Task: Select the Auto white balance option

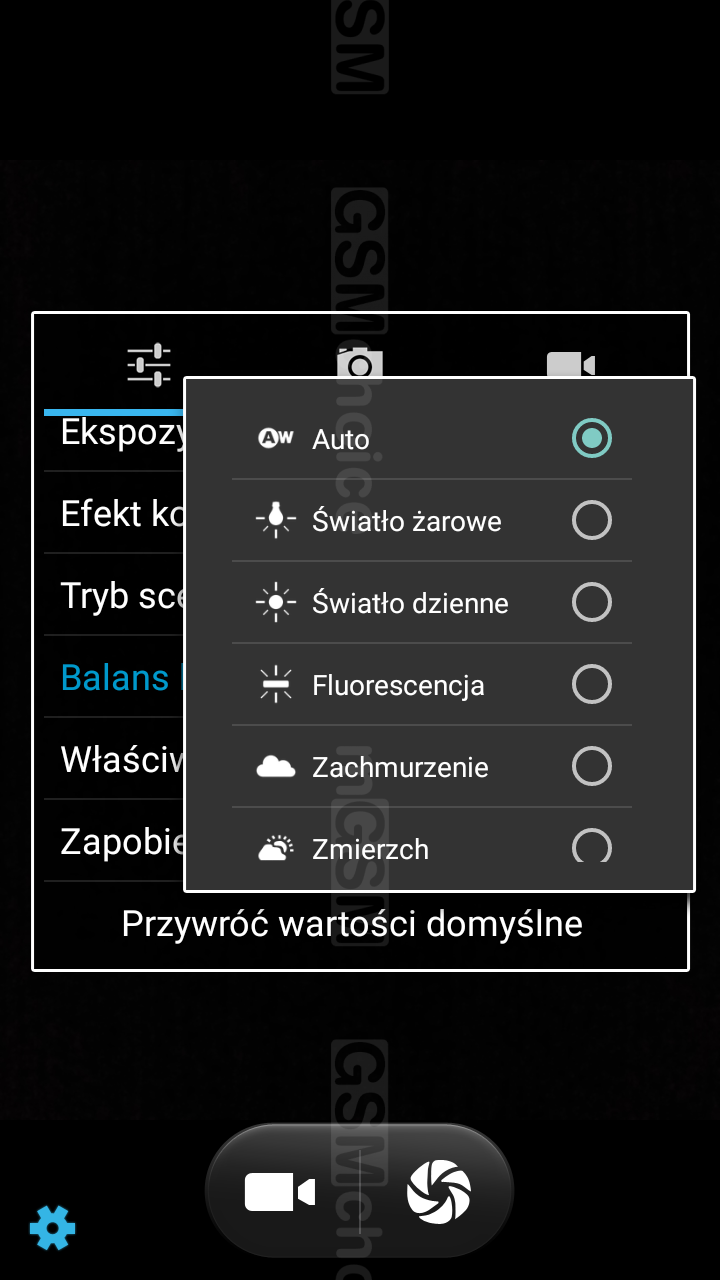Action: (432, 438)
